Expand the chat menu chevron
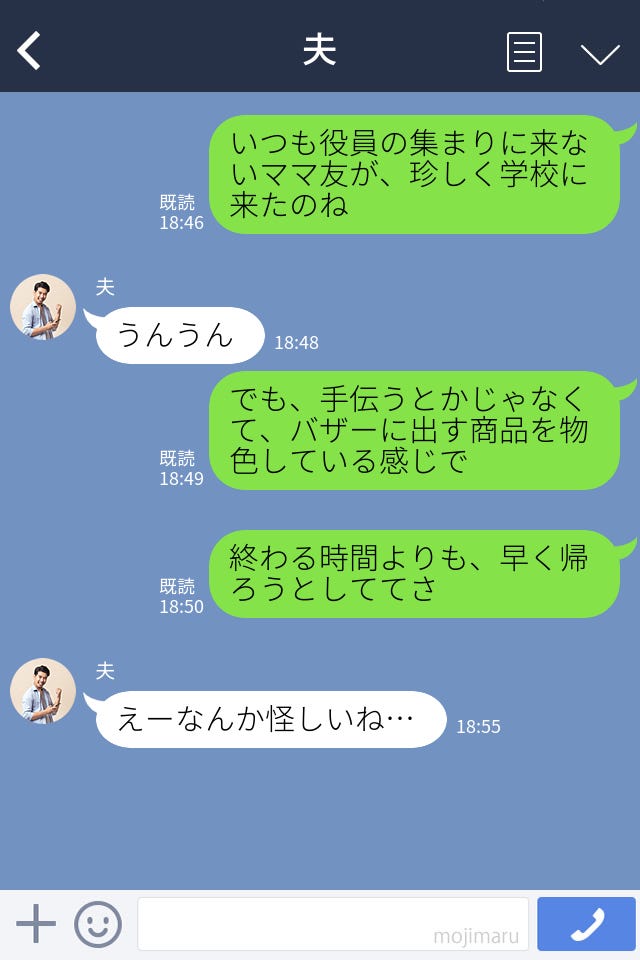 pos(600,53)
